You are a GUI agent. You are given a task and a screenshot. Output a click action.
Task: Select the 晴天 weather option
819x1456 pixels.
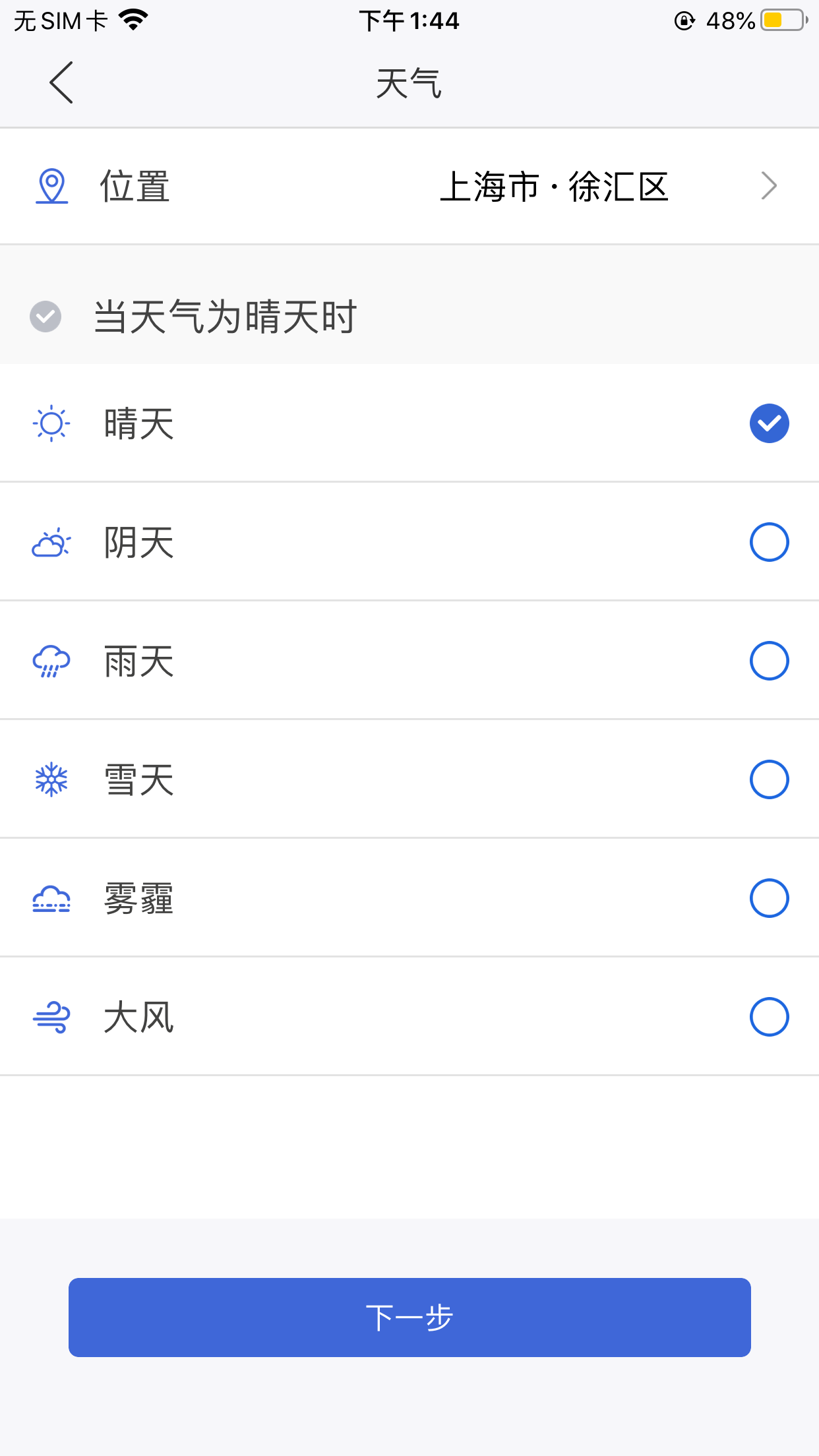pyautogui.click(x=768, y=423)
